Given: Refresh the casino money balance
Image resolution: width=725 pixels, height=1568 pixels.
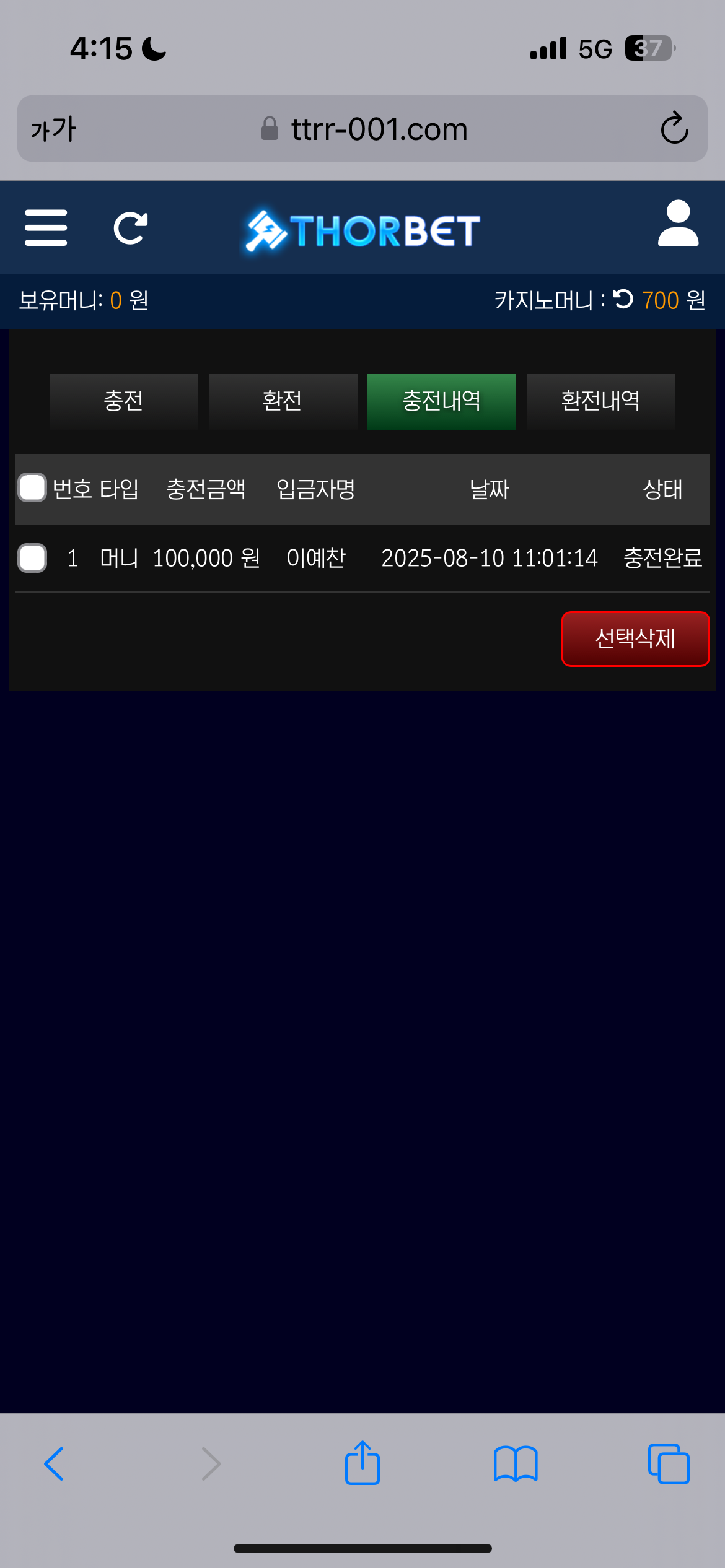Looking at the screenshot, I should pos(623,300).
